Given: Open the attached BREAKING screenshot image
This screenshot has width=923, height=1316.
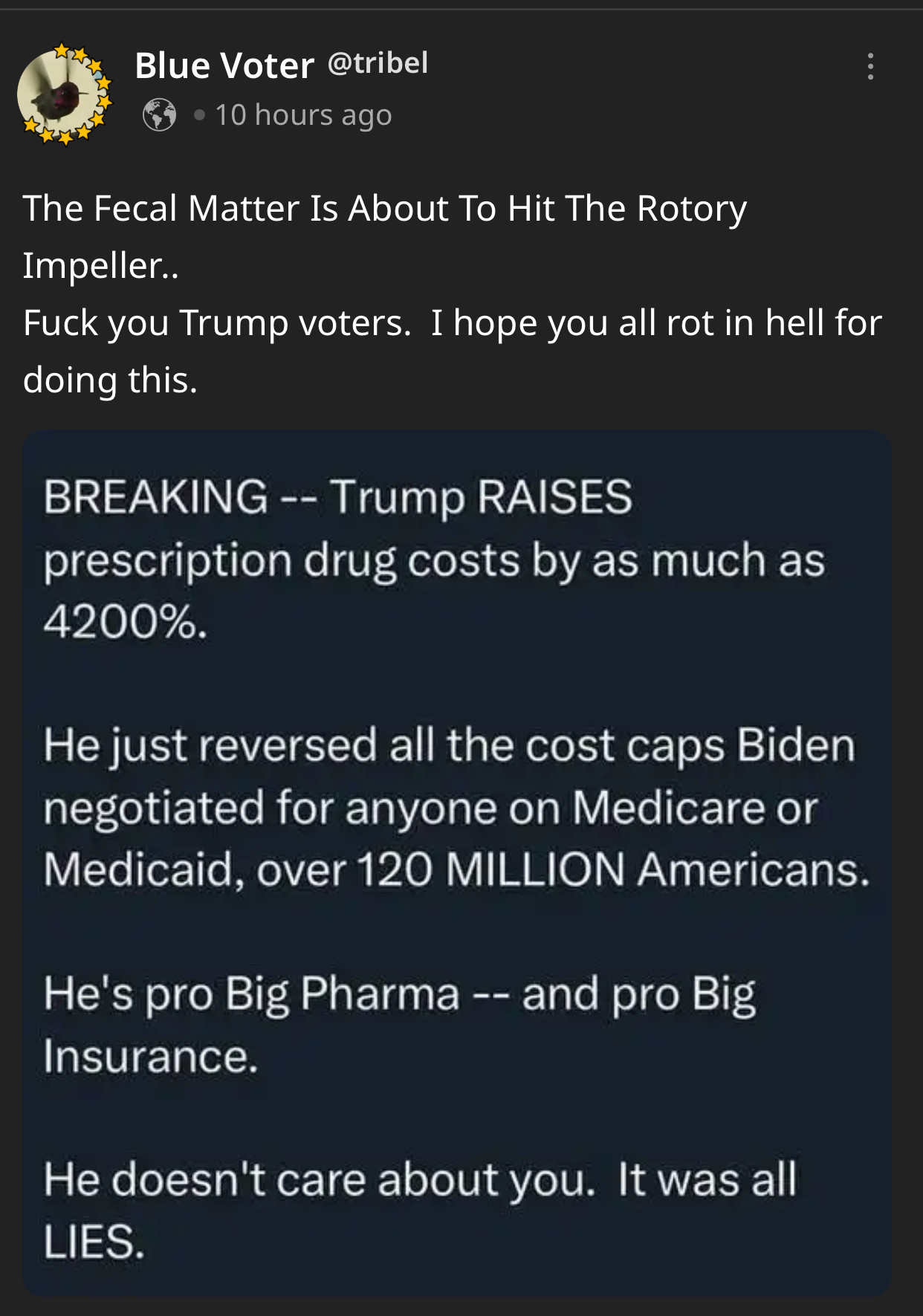Looking at the screenshot, I should tap(456, 863).
